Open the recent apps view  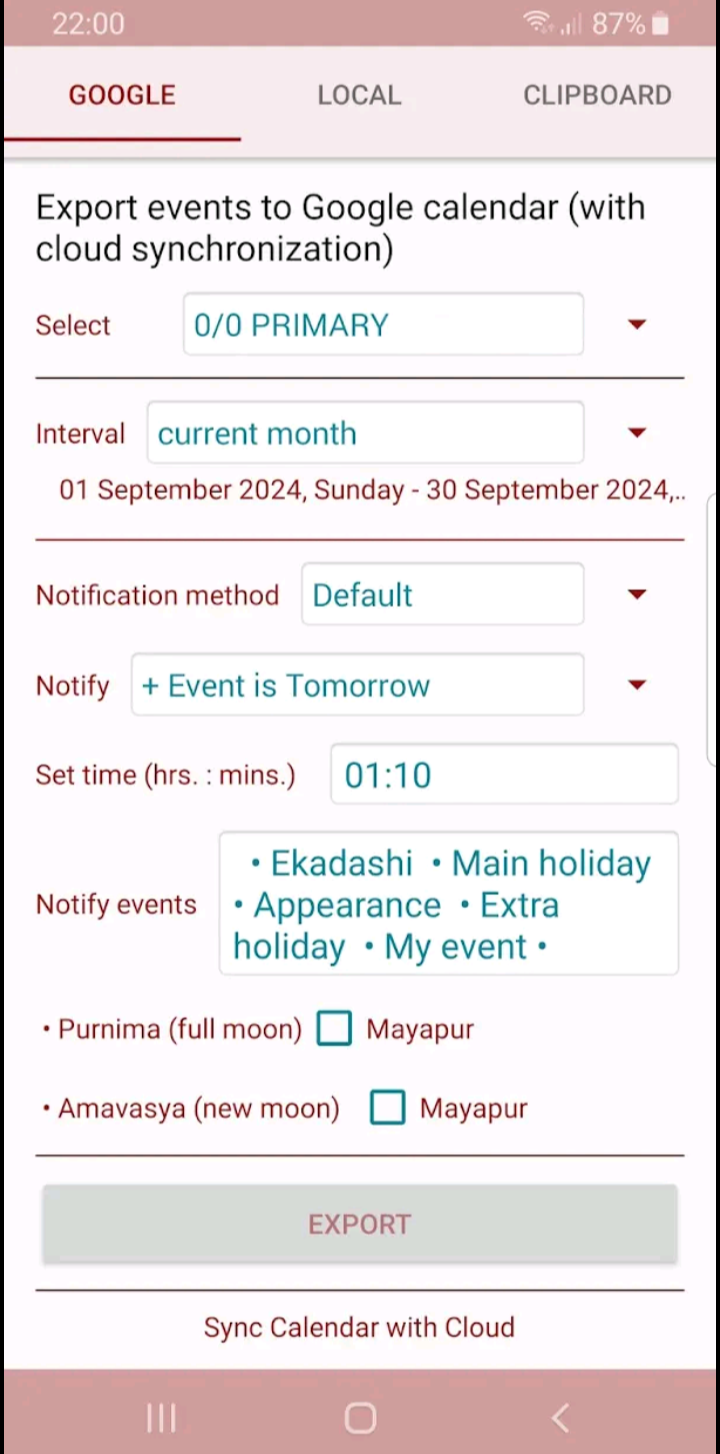(160, 1417)
